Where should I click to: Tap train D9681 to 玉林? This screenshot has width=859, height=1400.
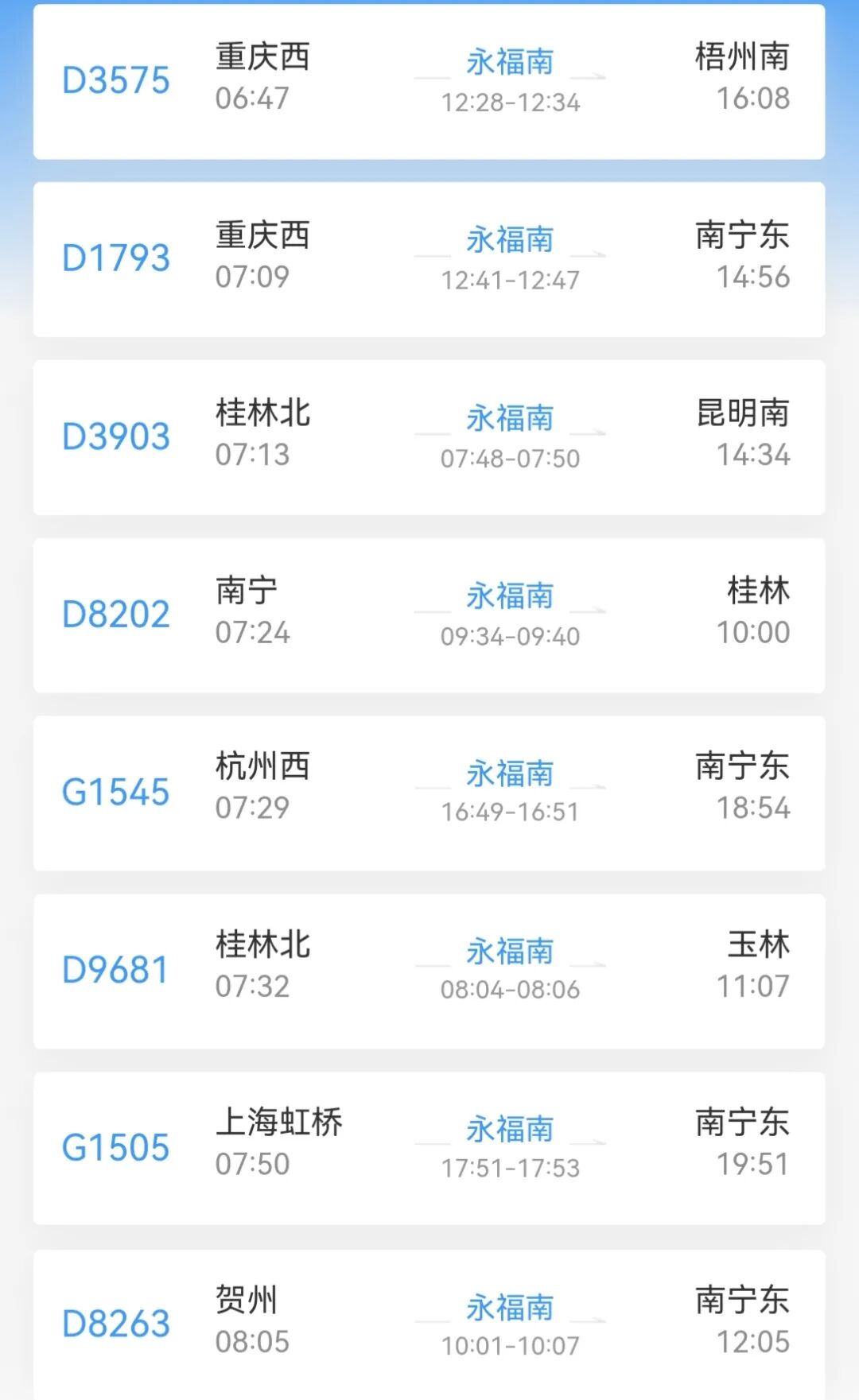429,971
